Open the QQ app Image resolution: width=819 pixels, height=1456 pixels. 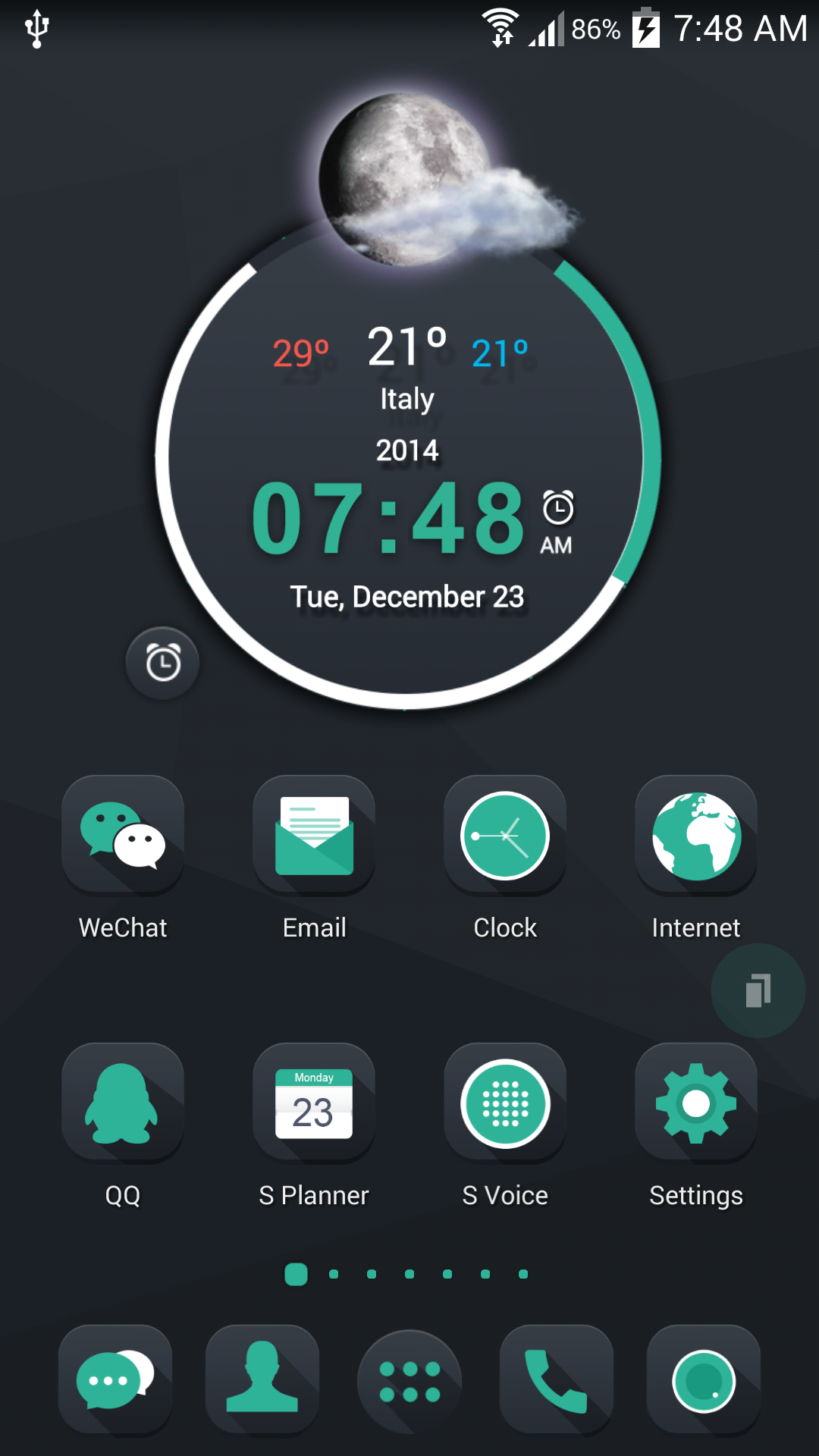click(122, 1103)
